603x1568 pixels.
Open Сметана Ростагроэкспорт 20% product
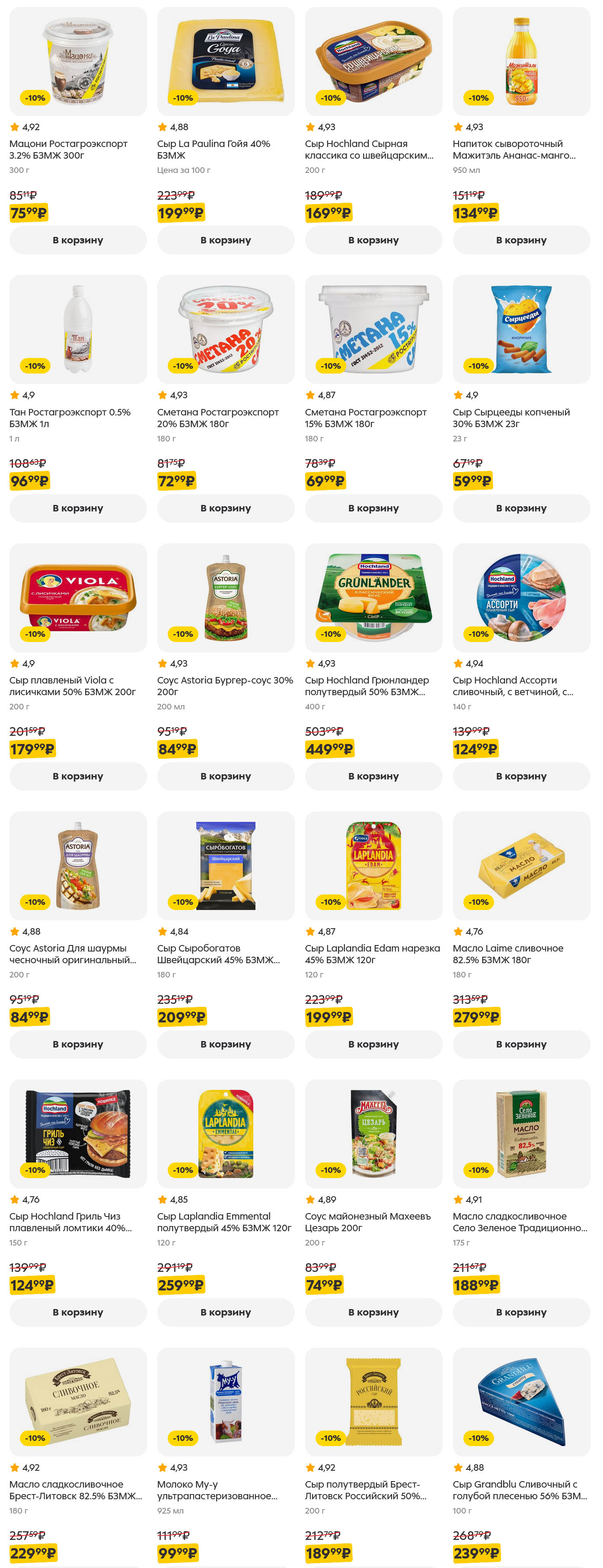(x=226, y=329)
